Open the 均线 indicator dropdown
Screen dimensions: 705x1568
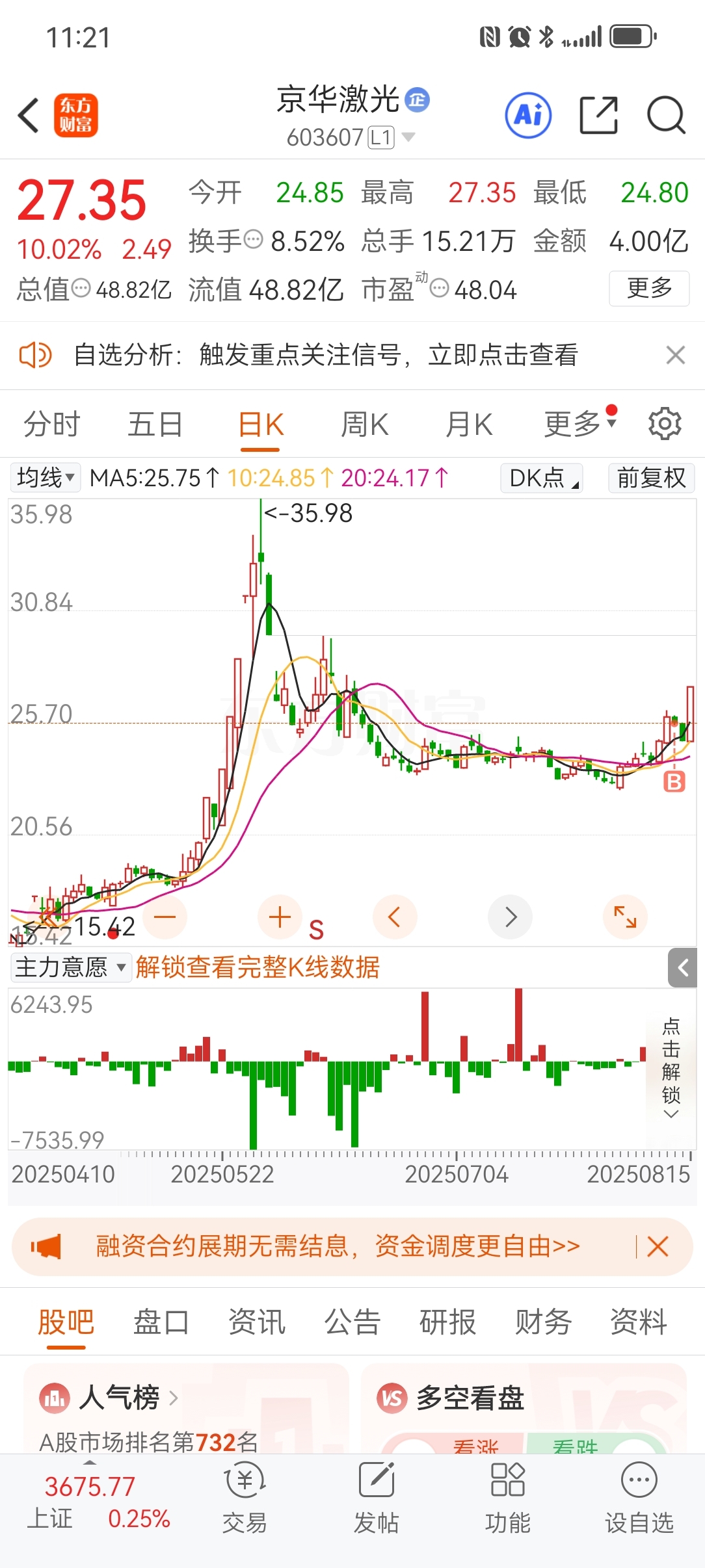[x=46, y=478]
